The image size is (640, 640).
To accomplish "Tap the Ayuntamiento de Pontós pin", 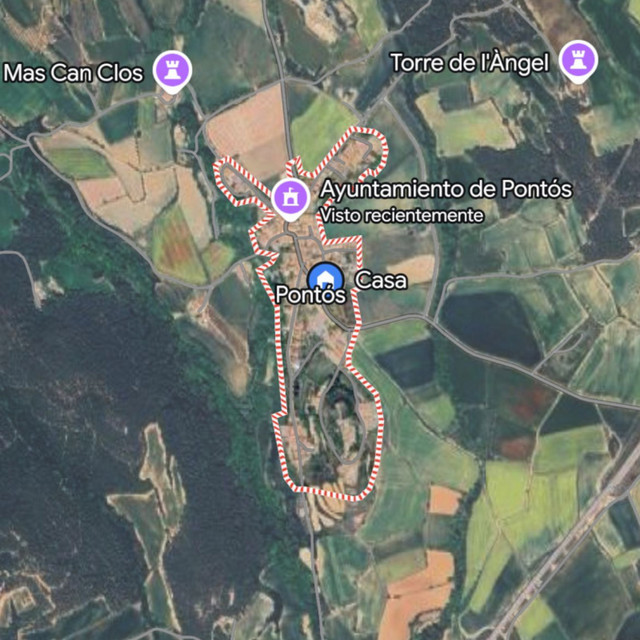I will click(x=291, y=198).
